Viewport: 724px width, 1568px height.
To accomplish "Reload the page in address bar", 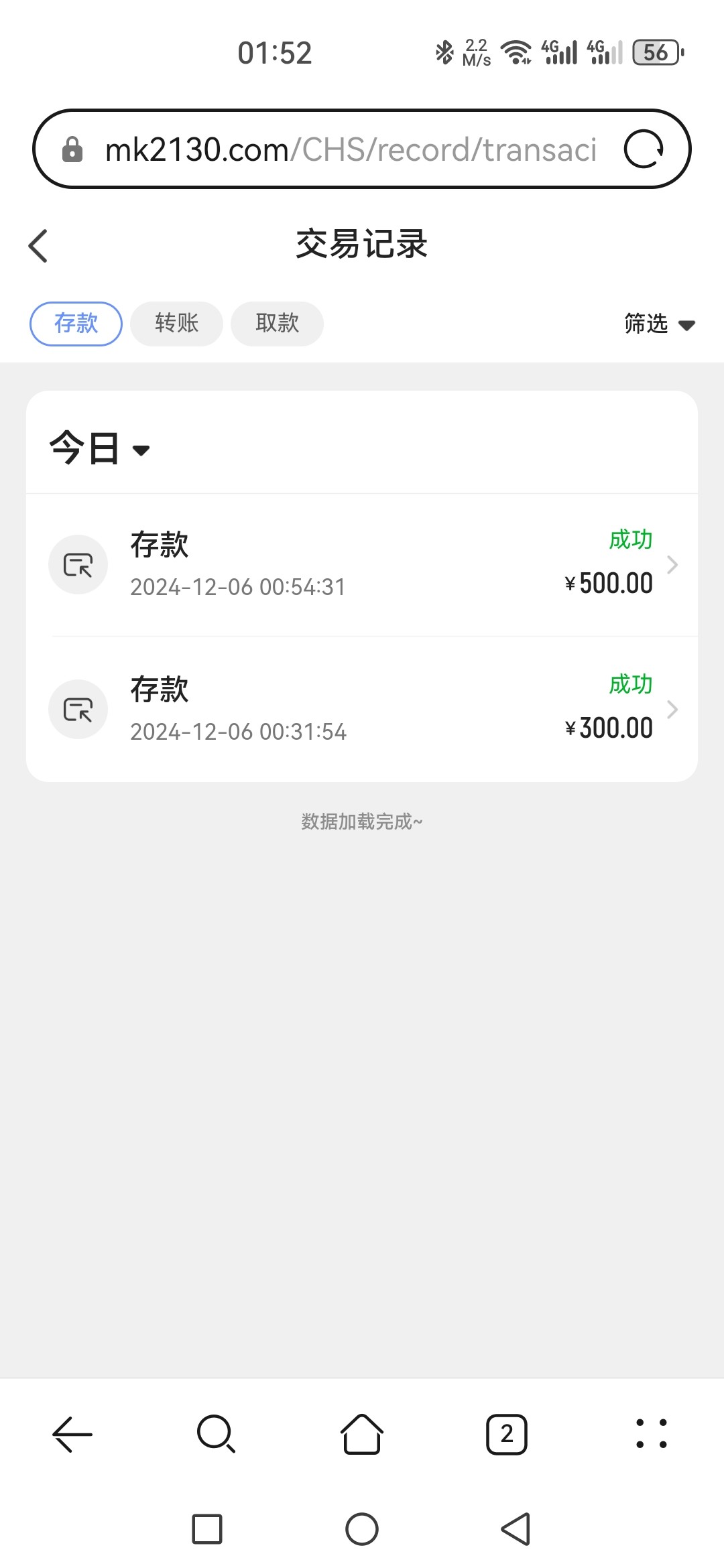I will coord(644,149).
